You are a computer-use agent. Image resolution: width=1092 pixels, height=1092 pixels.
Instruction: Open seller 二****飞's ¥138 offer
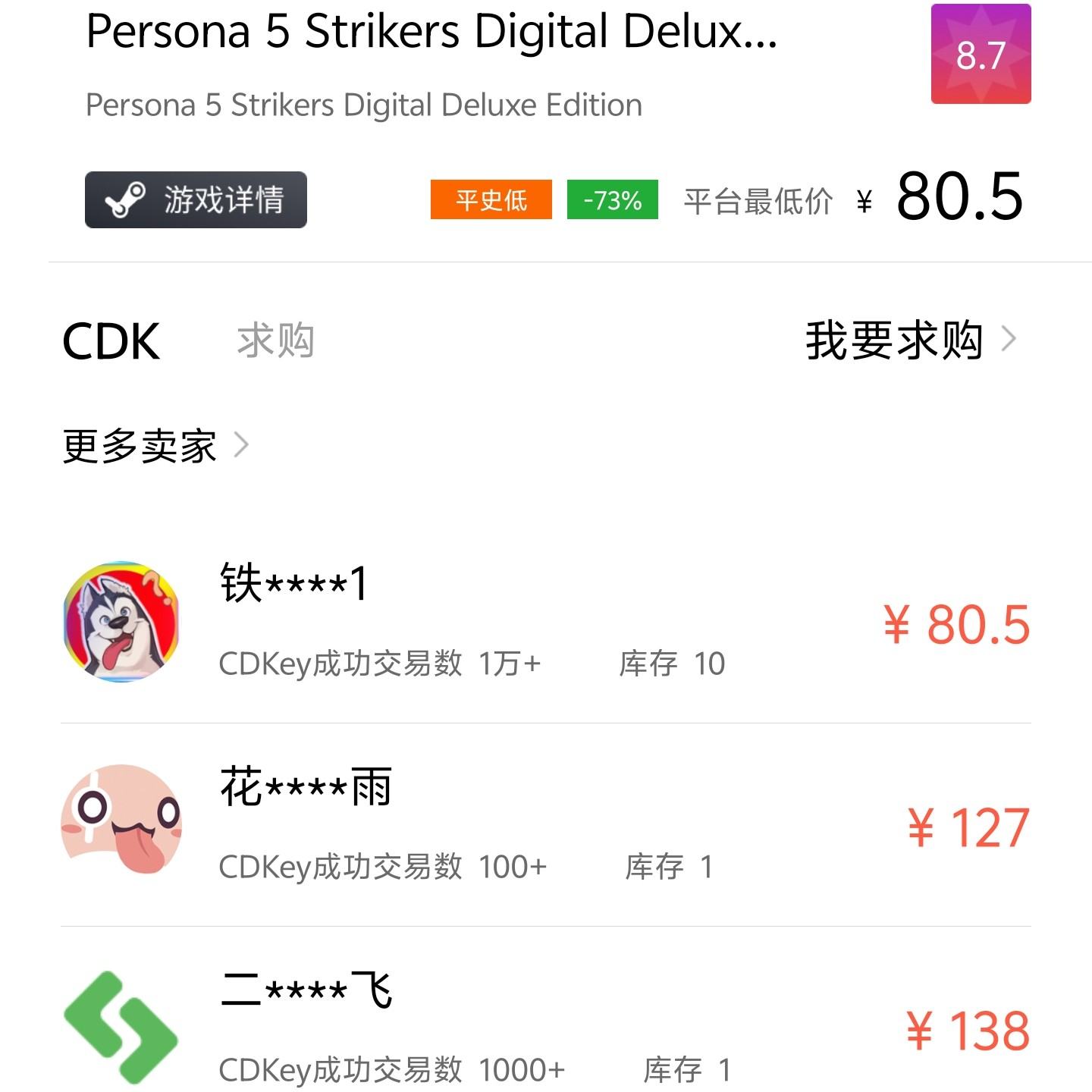pyautogui.click(x=544, y=1029)
